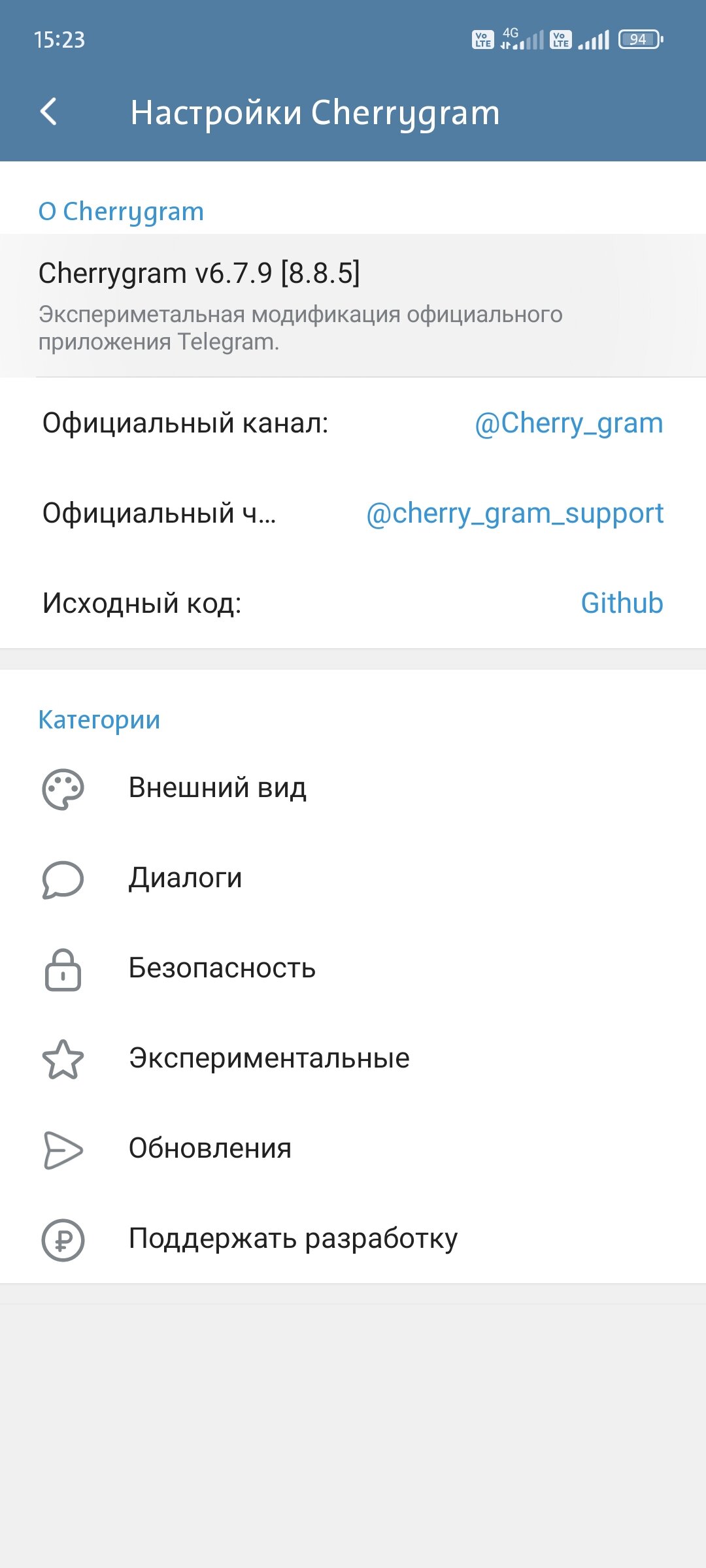Open the @cherry_gram_support chat link
The height and width of the screenshot is (1568, 706).
coord(514,514)
